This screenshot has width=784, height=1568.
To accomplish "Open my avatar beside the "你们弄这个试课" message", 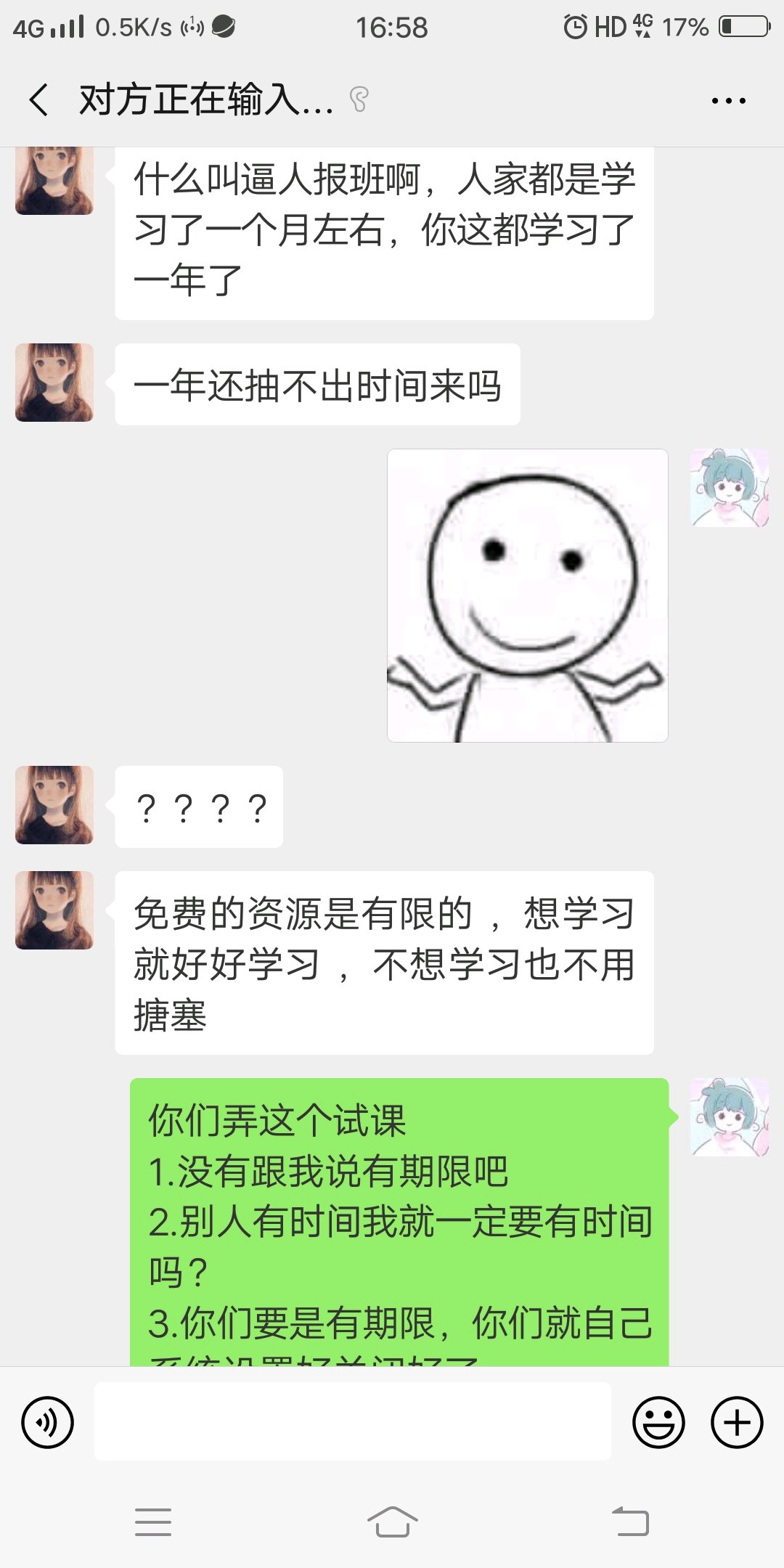I will [x=729, y=1117].
